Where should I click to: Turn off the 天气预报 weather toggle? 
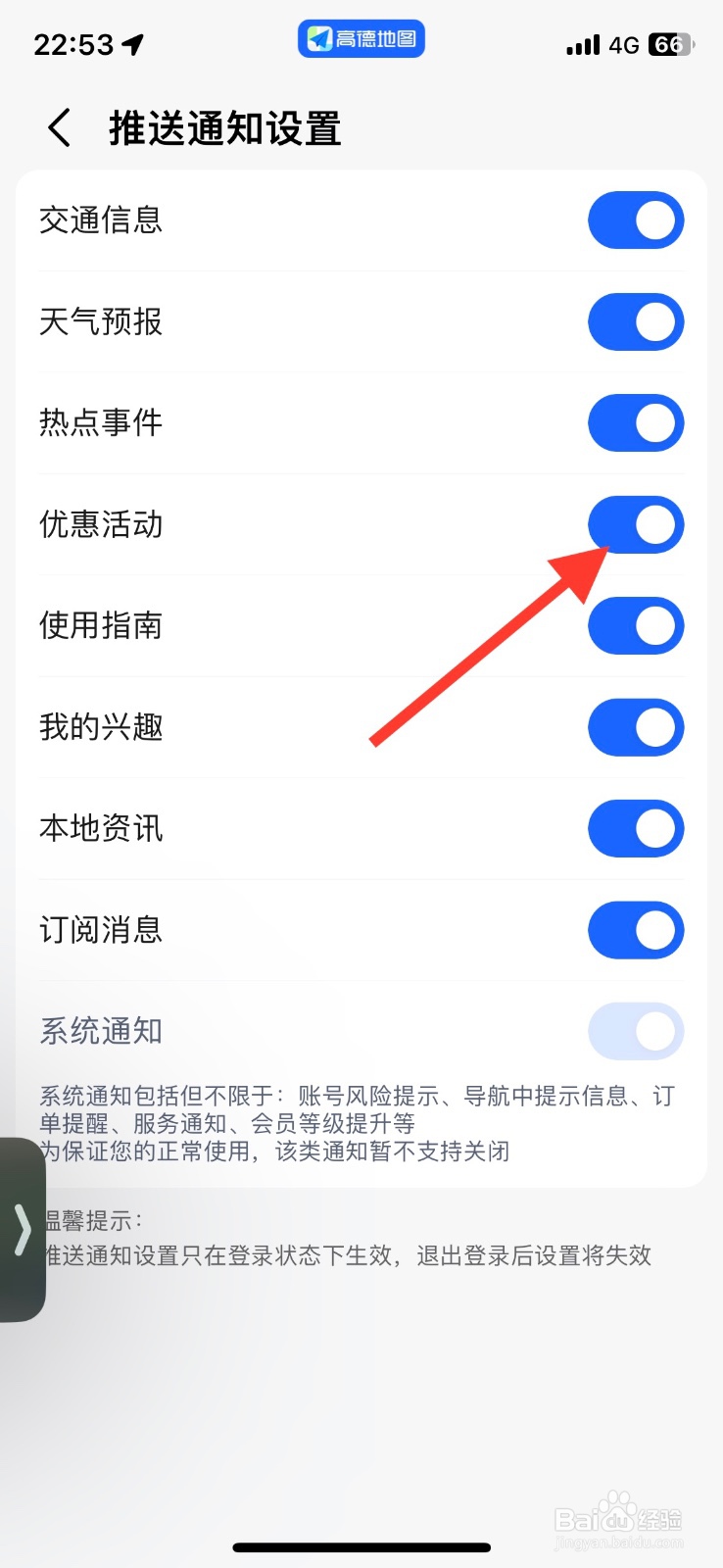click(x=635, y=321)
